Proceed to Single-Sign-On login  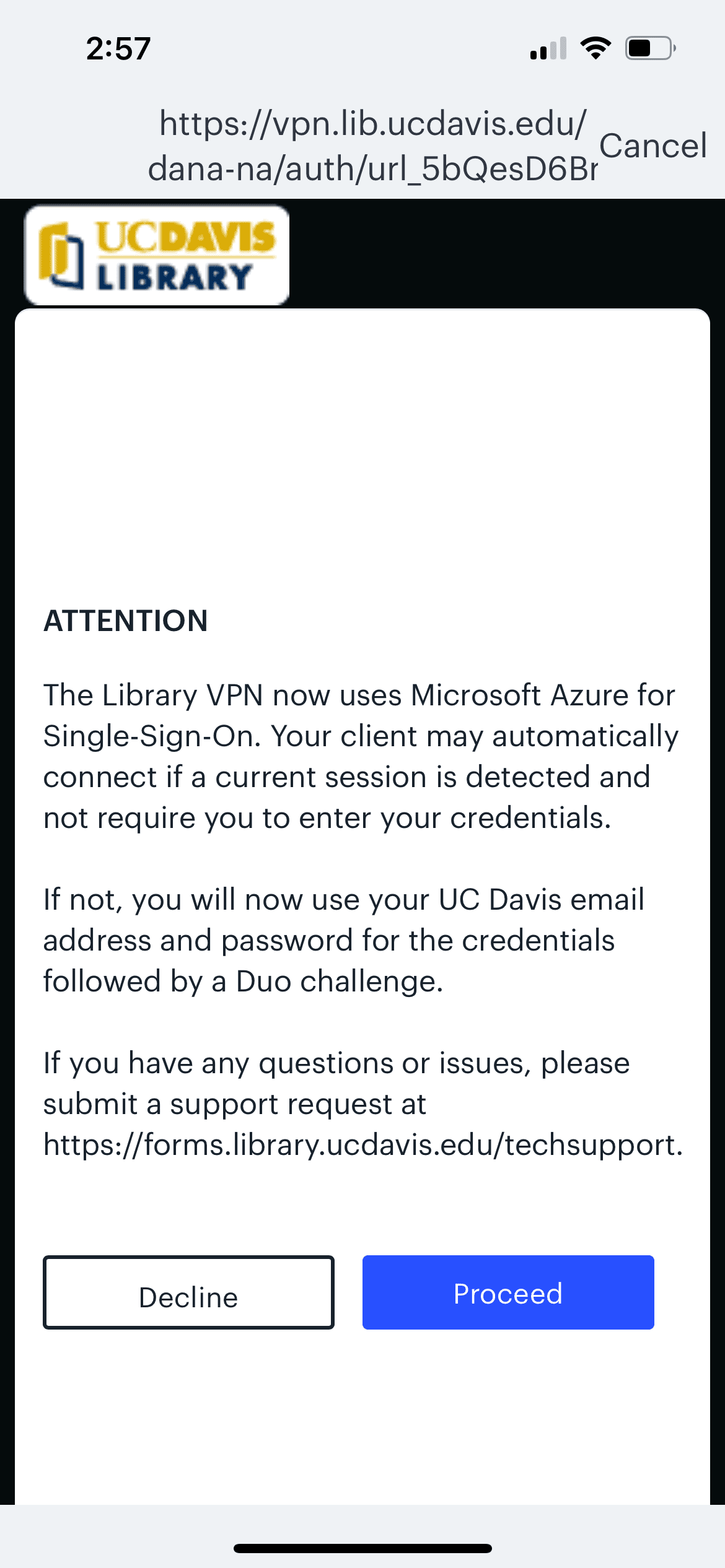(508, 1292)
